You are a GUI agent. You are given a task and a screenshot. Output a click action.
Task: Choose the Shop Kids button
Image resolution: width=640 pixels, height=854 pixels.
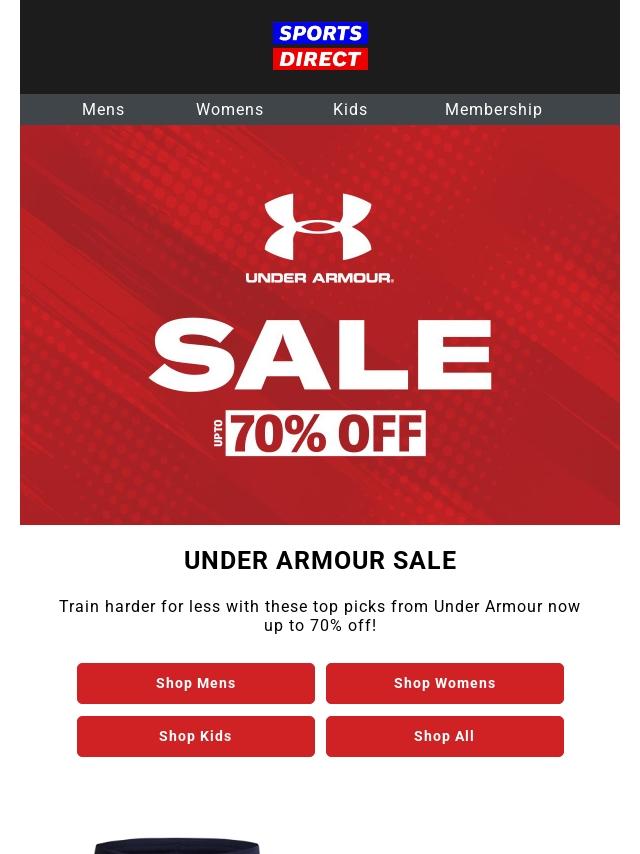(196, 736)
